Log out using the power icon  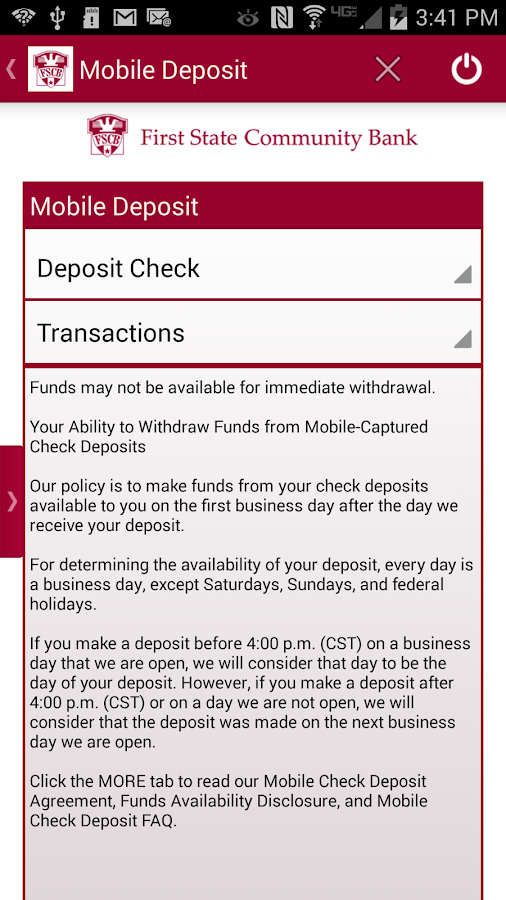tap(466, 70)
